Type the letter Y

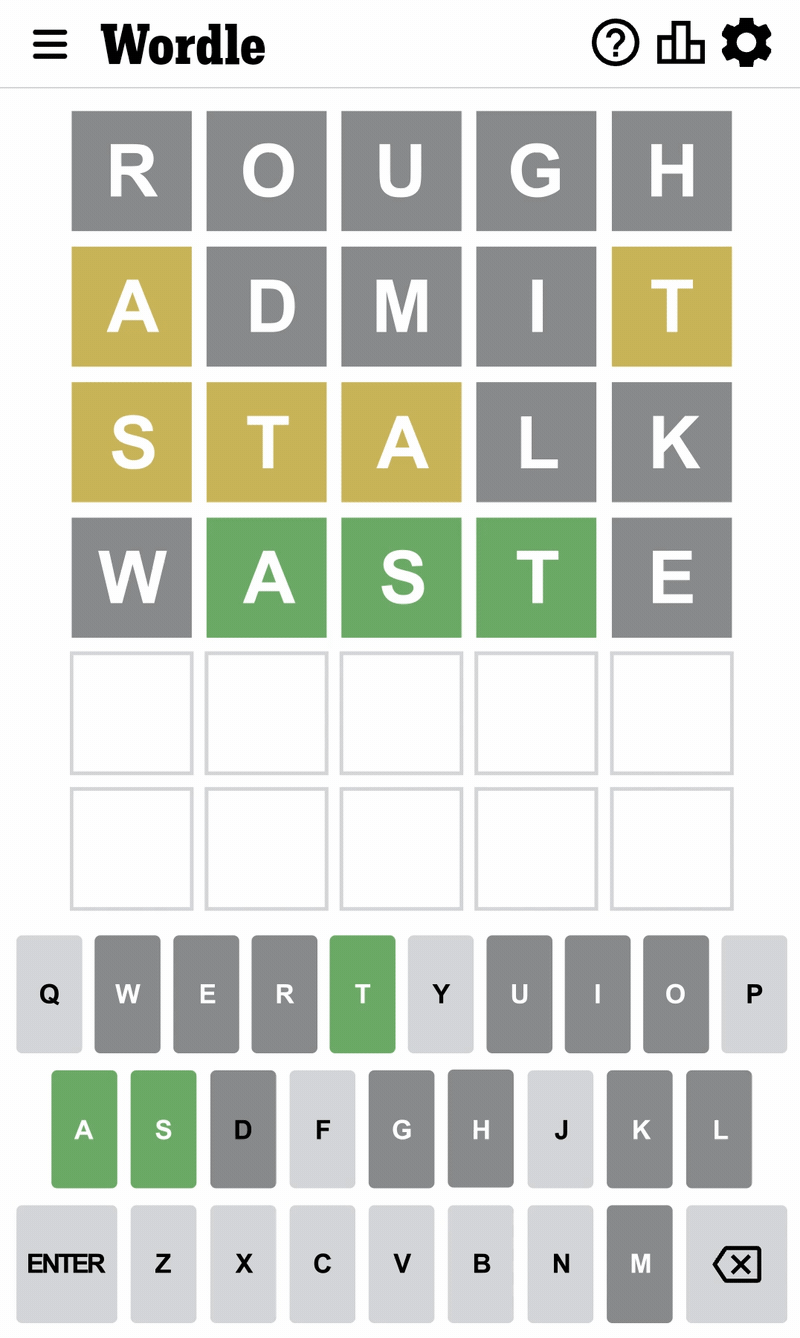pos(440,994)
